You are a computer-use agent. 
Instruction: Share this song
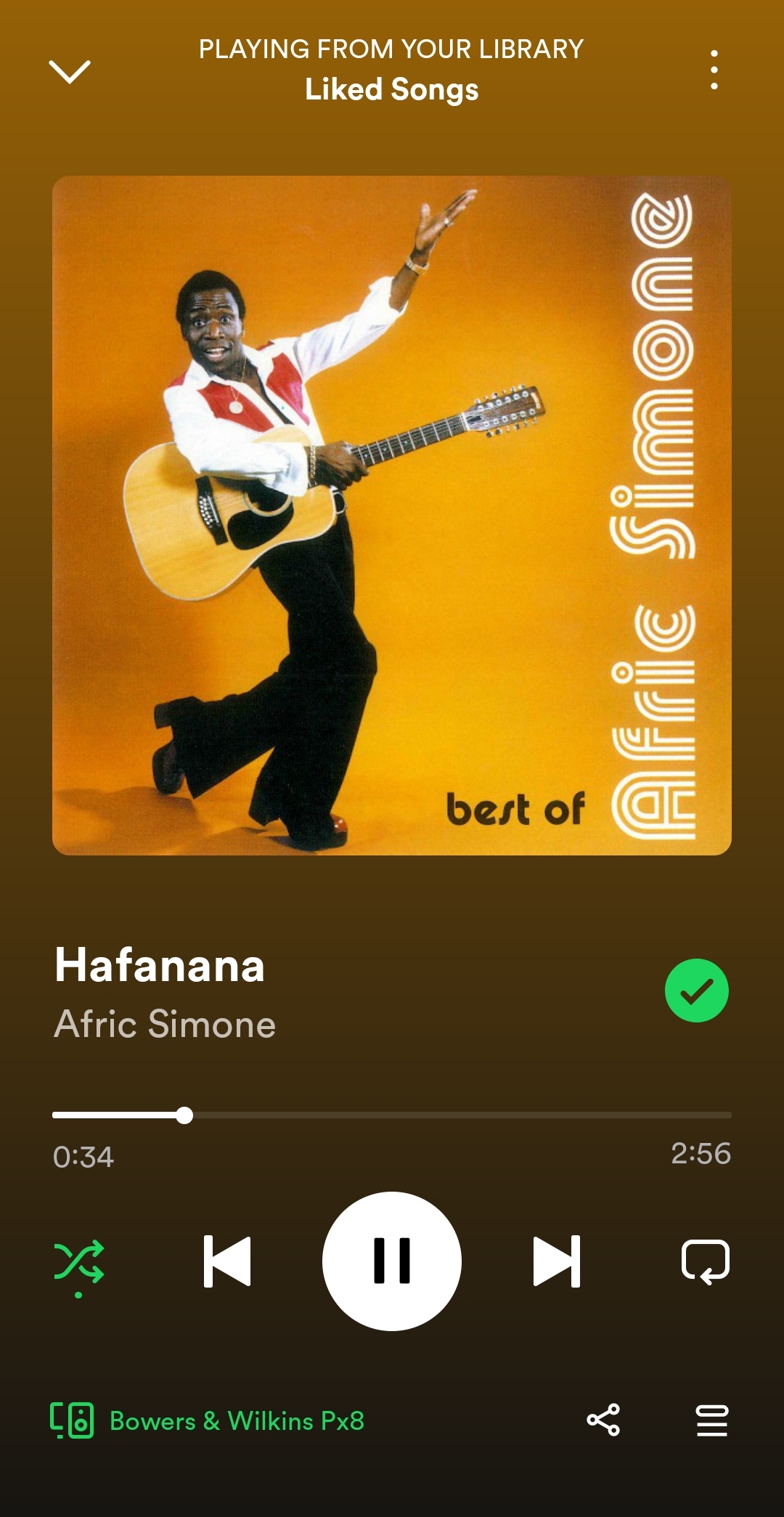(603, 1420)
